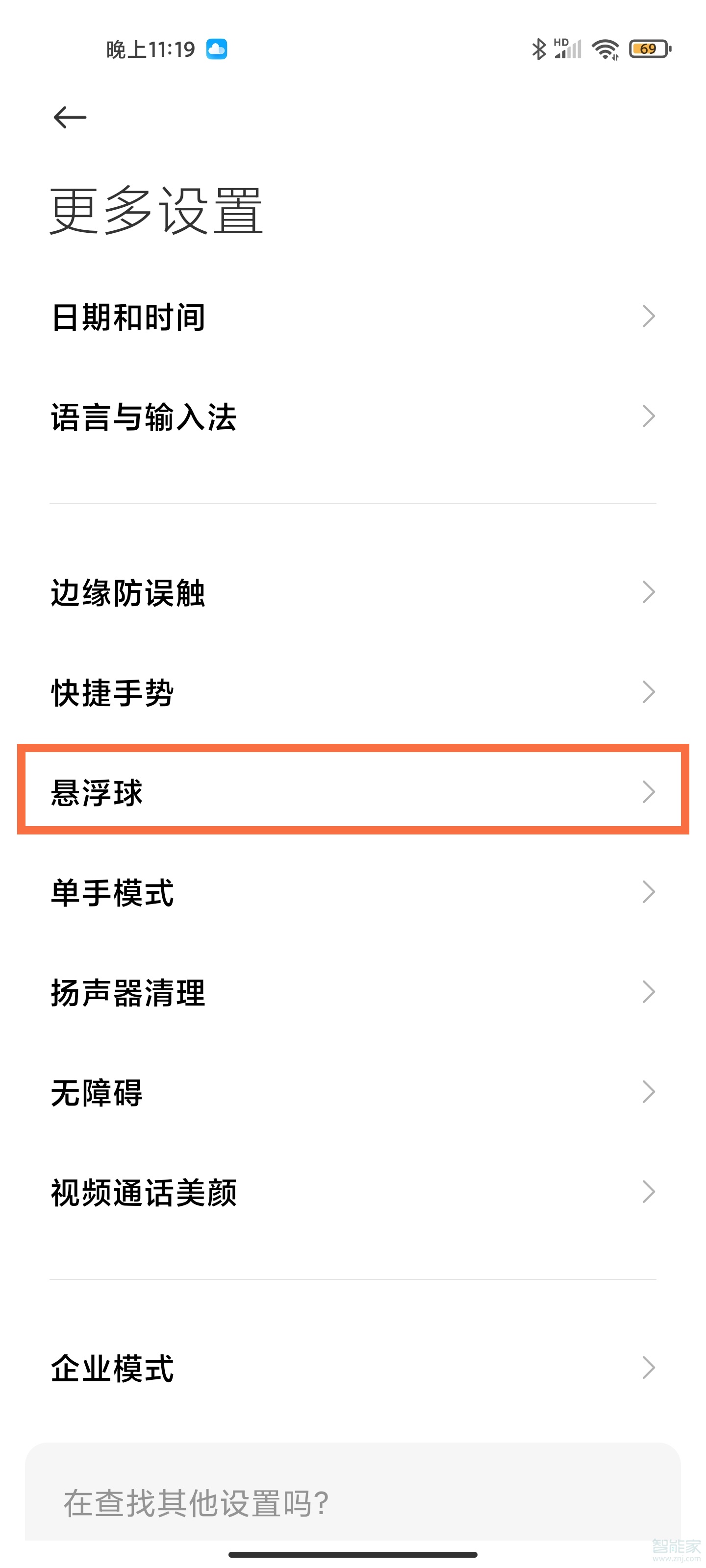
Task: Go back using the top arrow
Action: tap(70, 117)
